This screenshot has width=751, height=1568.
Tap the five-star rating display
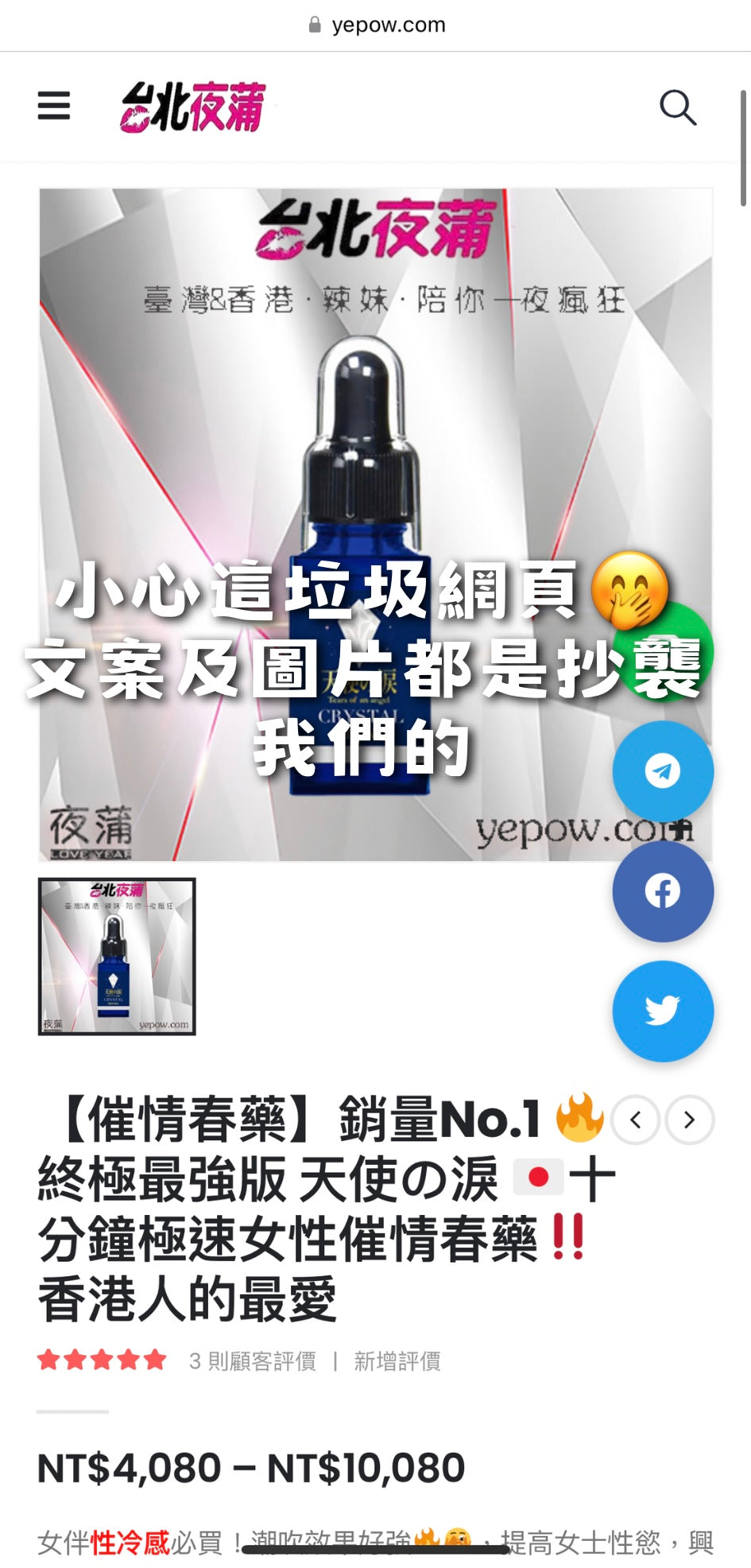pyautogui.click(x=100, y=1360)
